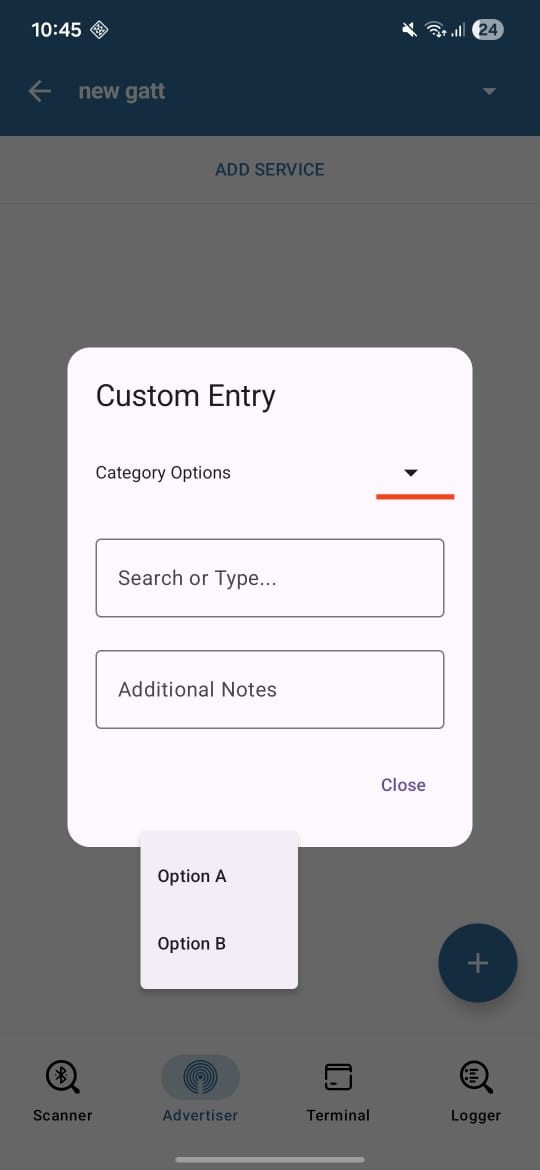The image size is (540, 1170).
Task: Expand the Category Options dropdown arrow
Action: point(410,472)
